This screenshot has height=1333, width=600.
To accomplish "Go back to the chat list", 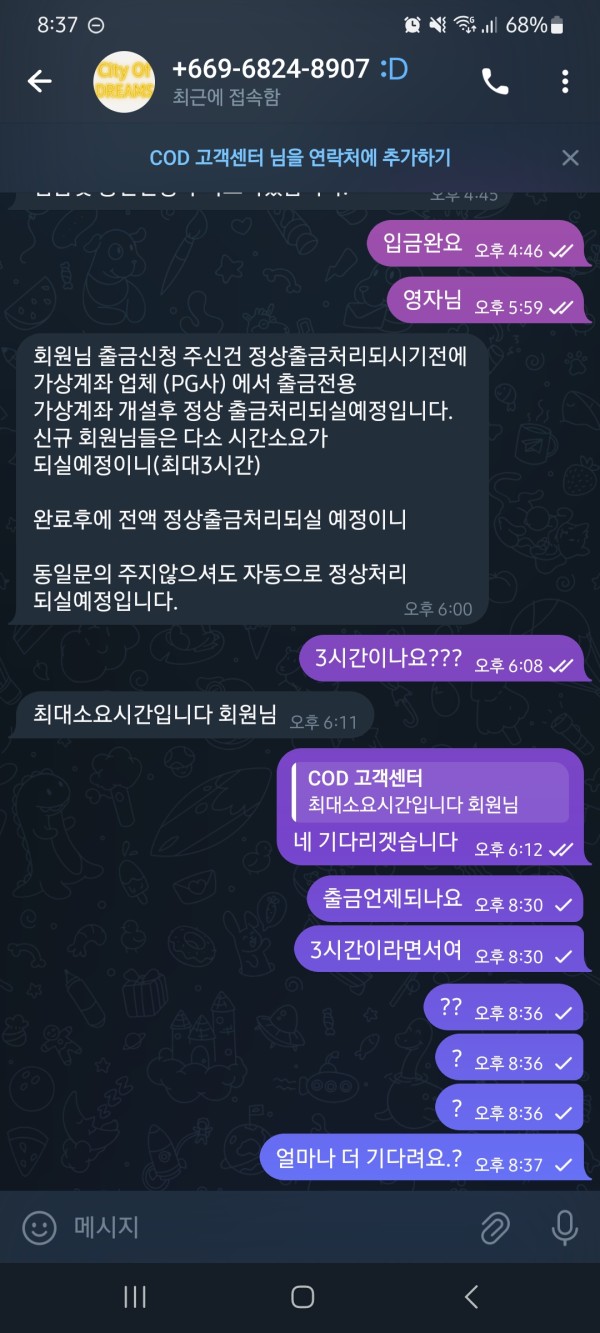I will click(39, 82).
